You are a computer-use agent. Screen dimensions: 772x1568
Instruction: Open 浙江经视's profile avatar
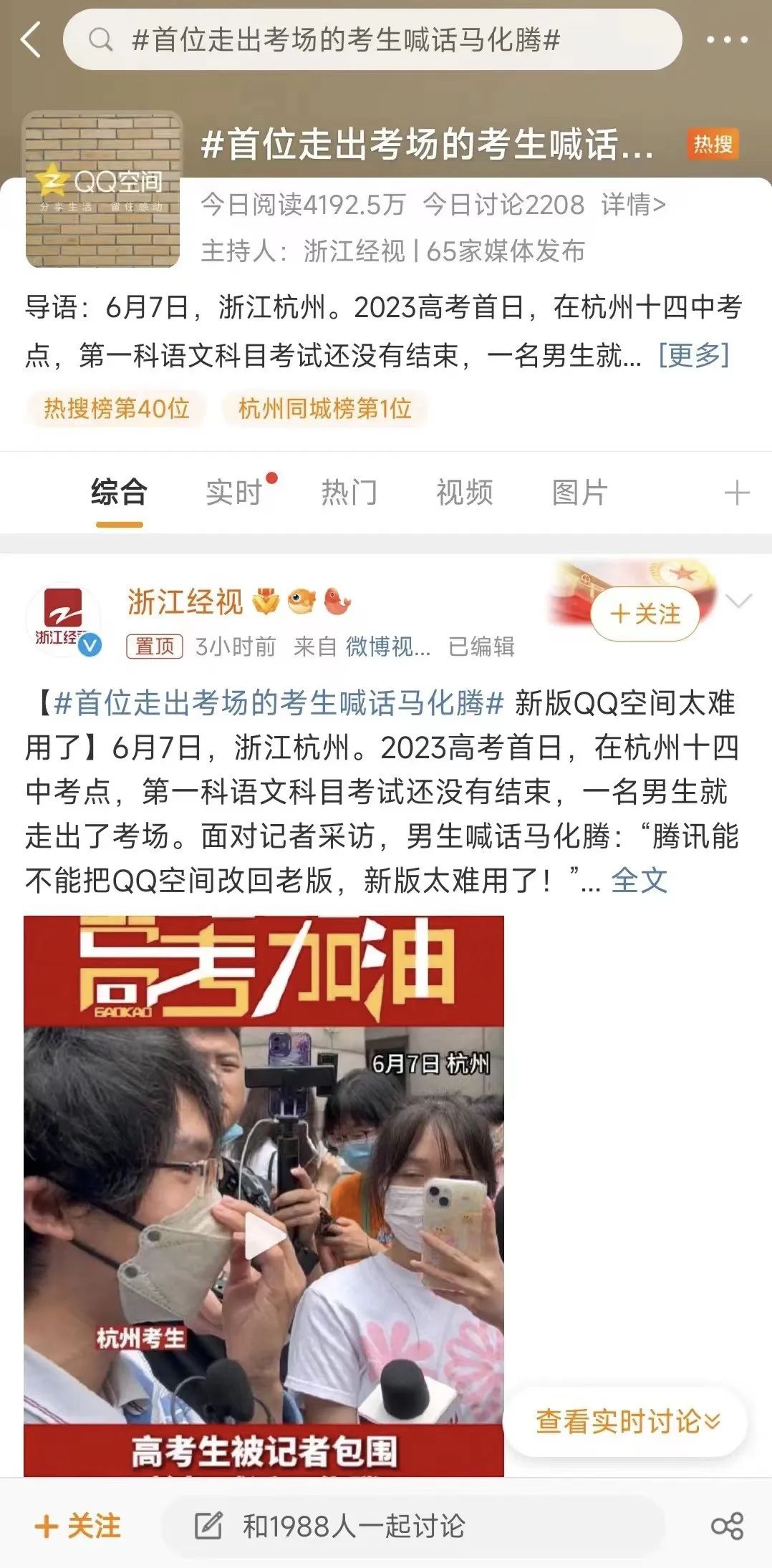(x=63, y=619)
